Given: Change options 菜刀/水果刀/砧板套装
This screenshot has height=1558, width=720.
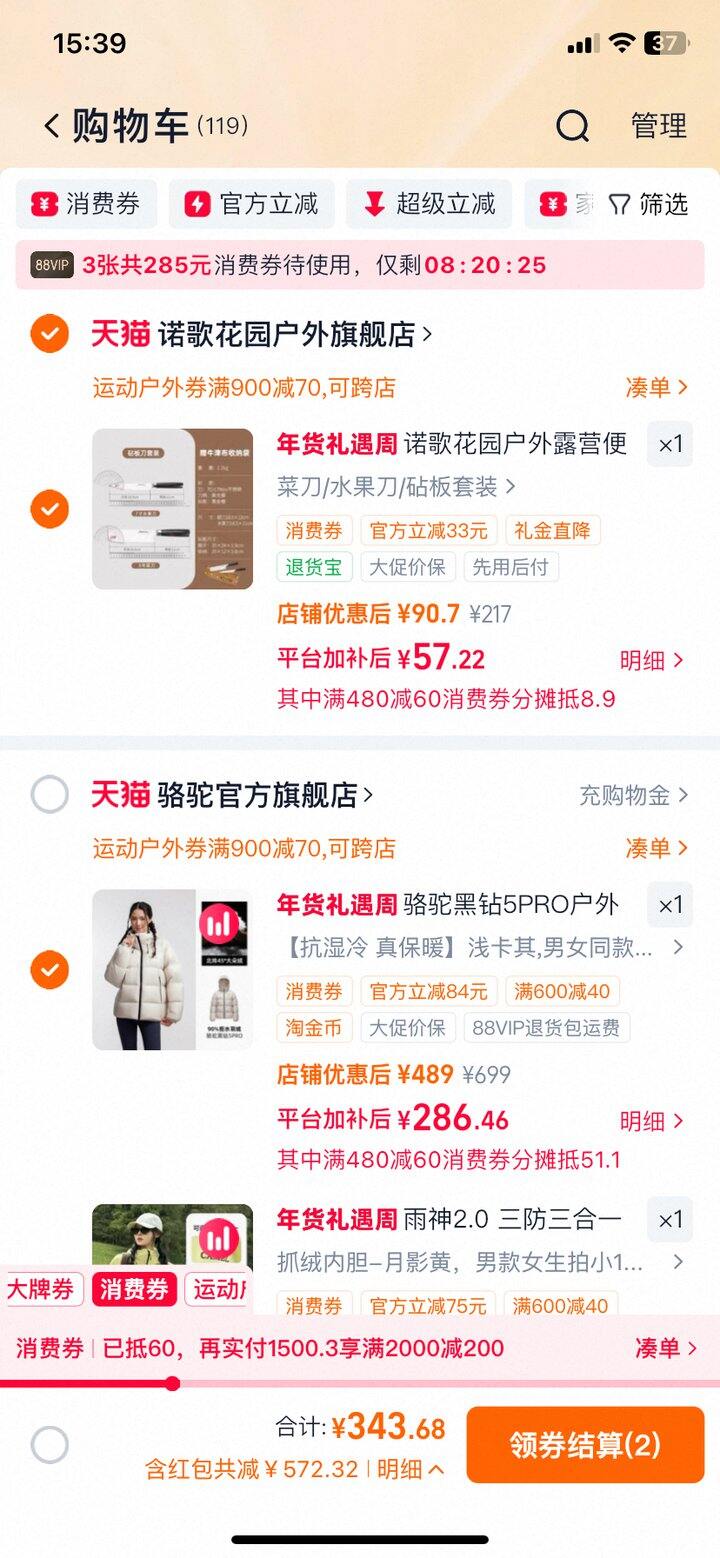Looking at the screenshot, I should 396,487.
